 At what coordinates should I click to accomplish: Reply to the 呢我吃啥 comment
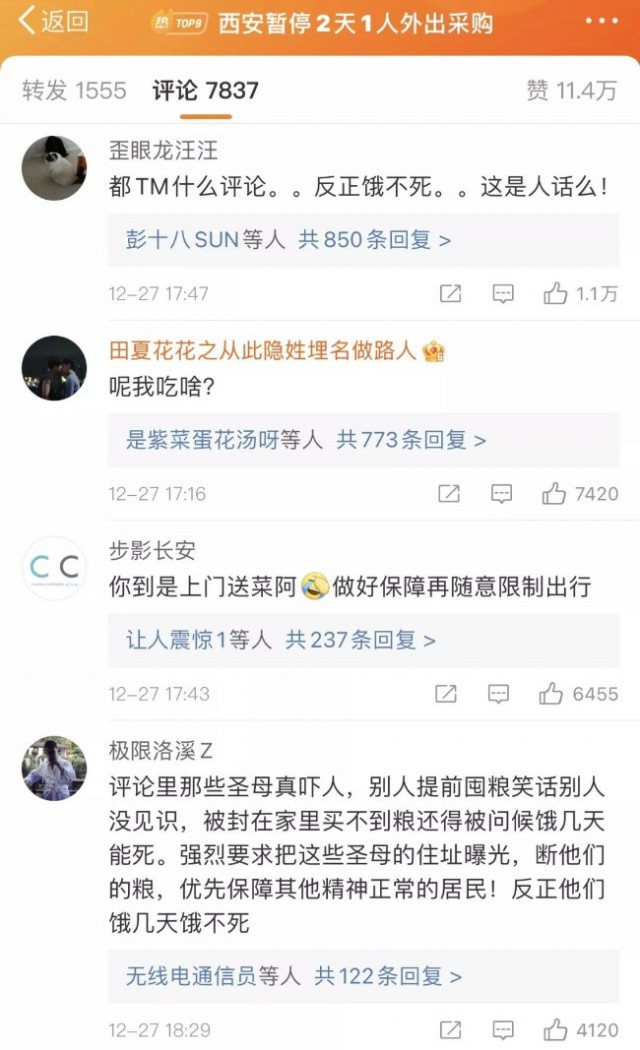coord(501,494)
